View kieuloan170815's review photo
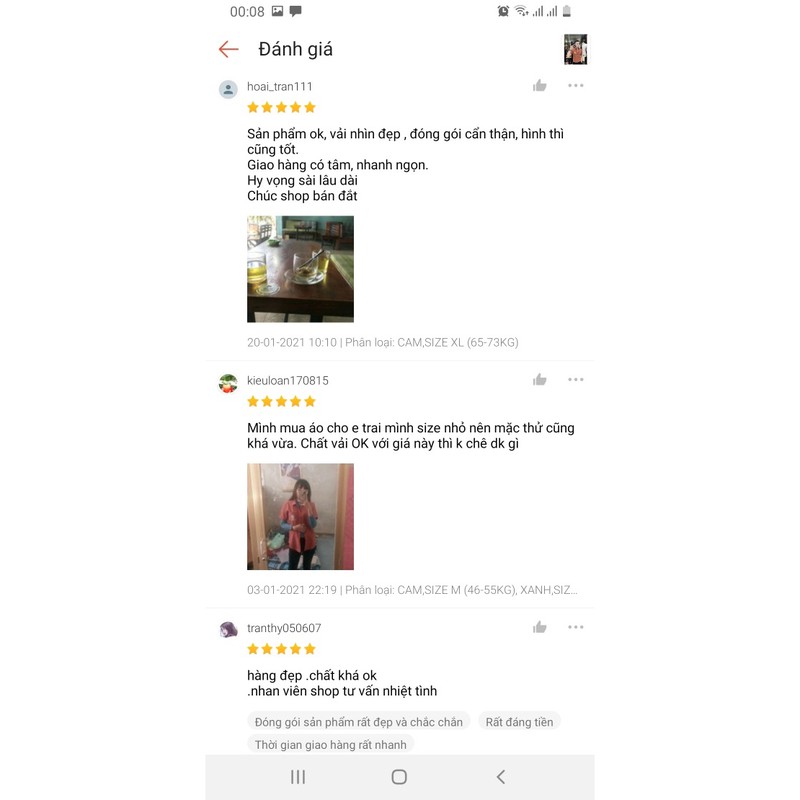The width and height of the screenshot is (800, 800). pos(300,516)
